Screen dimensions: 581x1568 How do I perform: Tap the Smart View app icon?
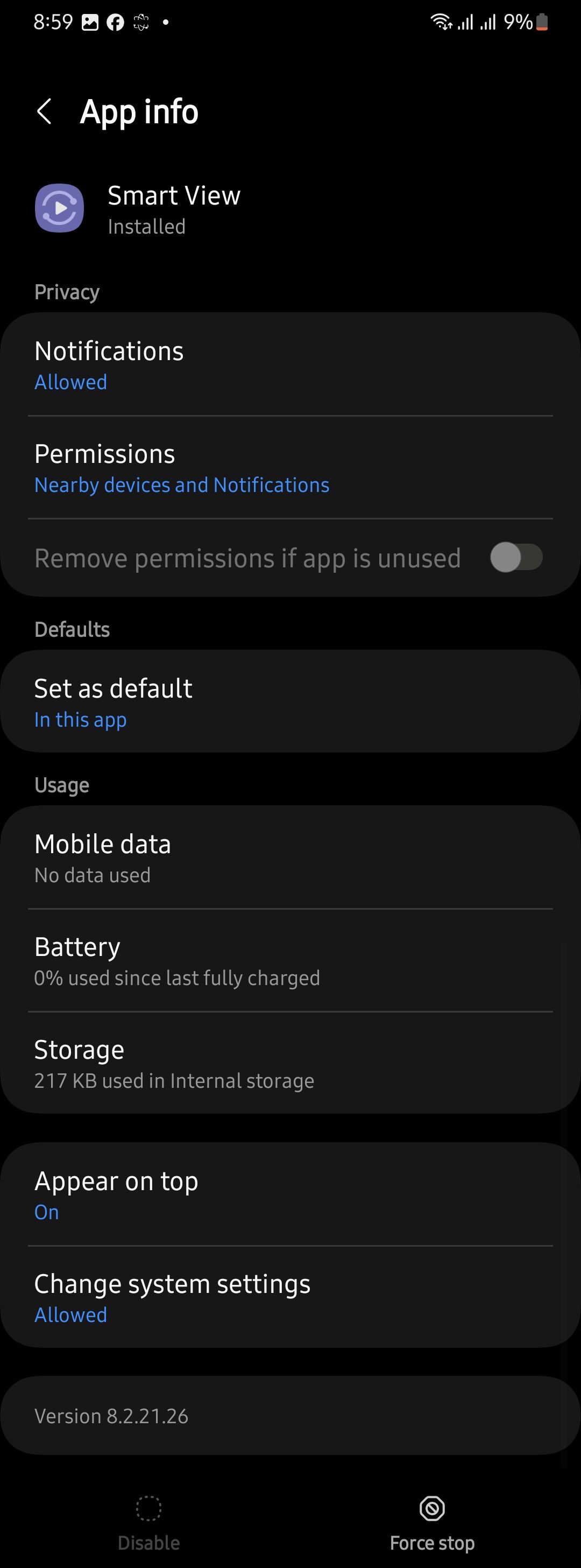pyautogui.click(x=59, y=208)
